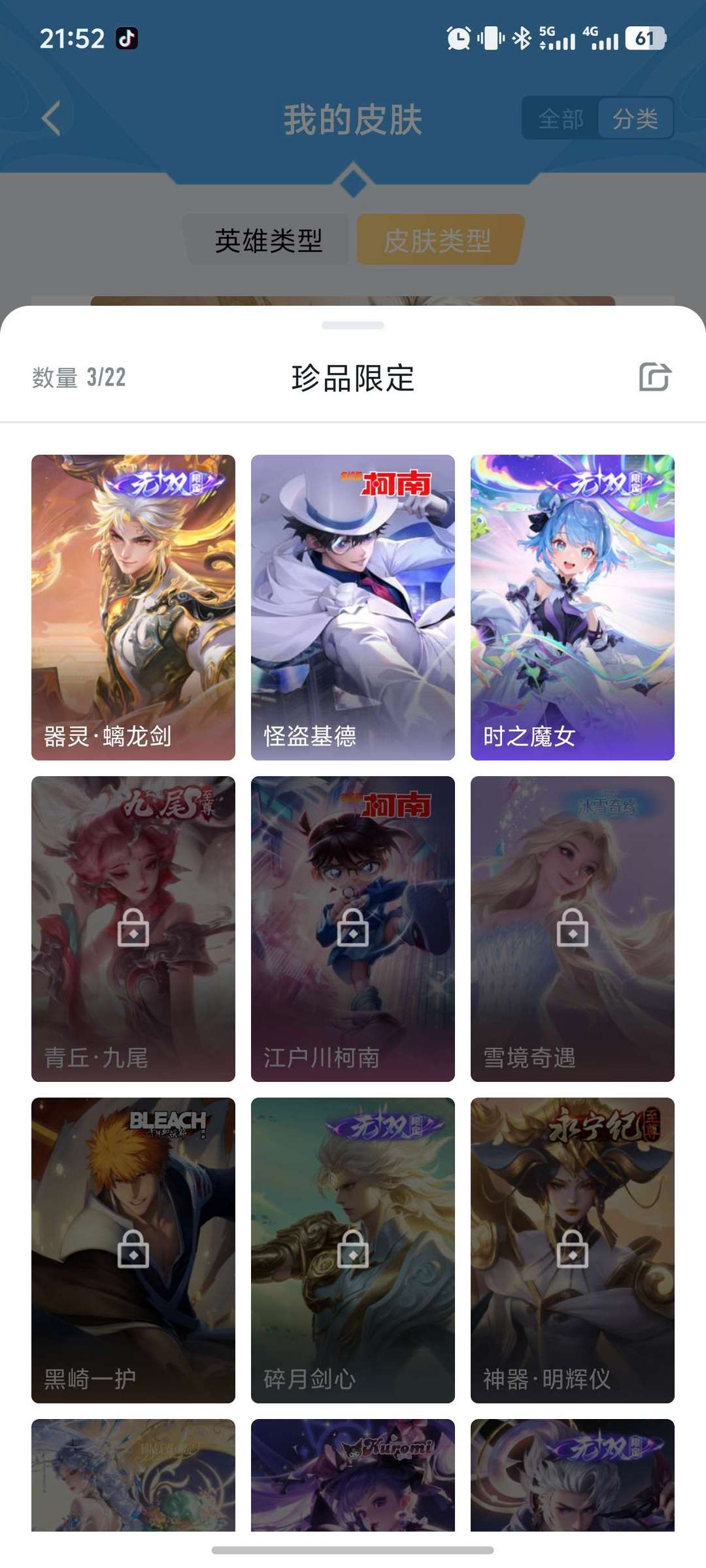The height and width of the screenshot is (1568, 706).
Task: Share the 珍品限定 skin collection
Action: (654, 377)
